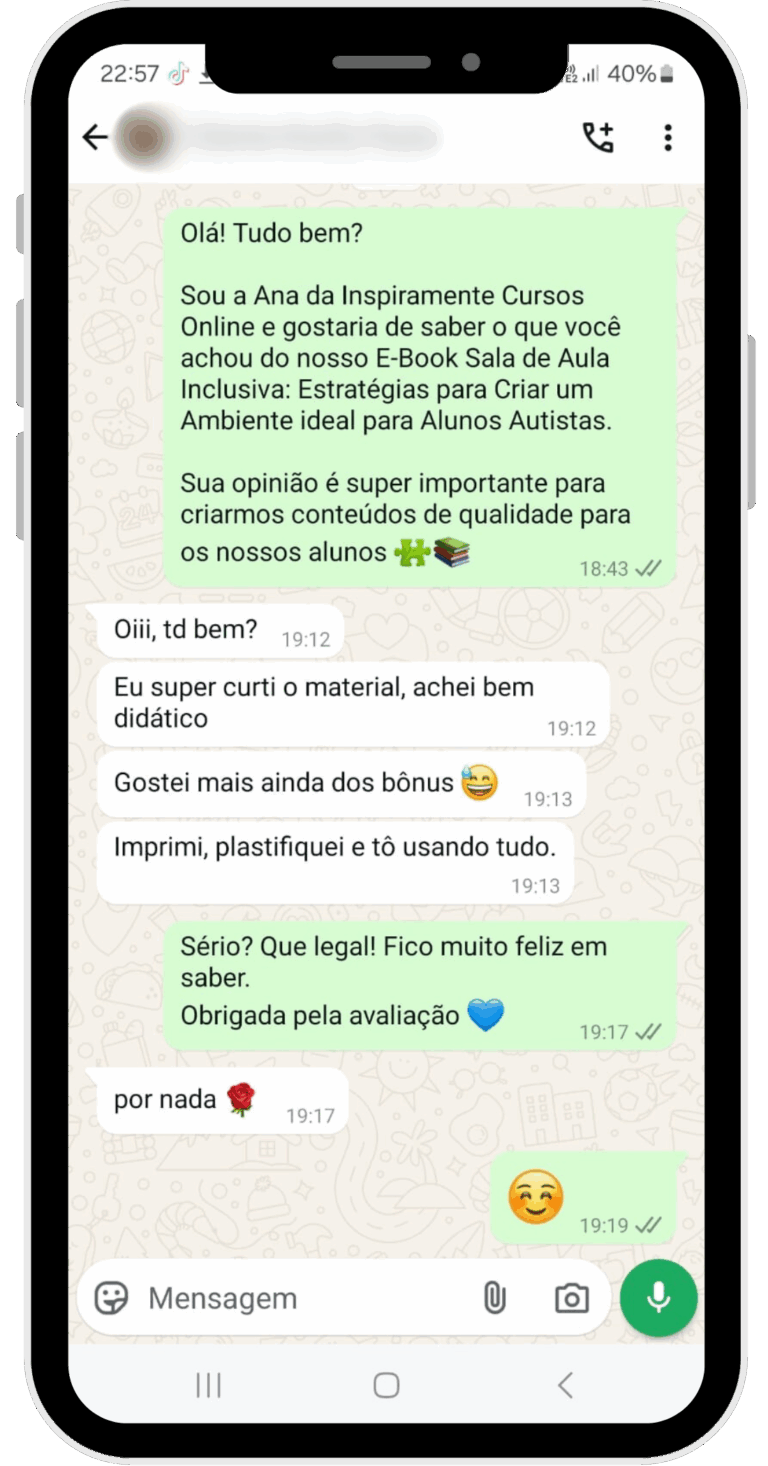Screen dimensions: 768x1466
Task: Open the camera from the message bar
Action: [x=571, y=1298]
